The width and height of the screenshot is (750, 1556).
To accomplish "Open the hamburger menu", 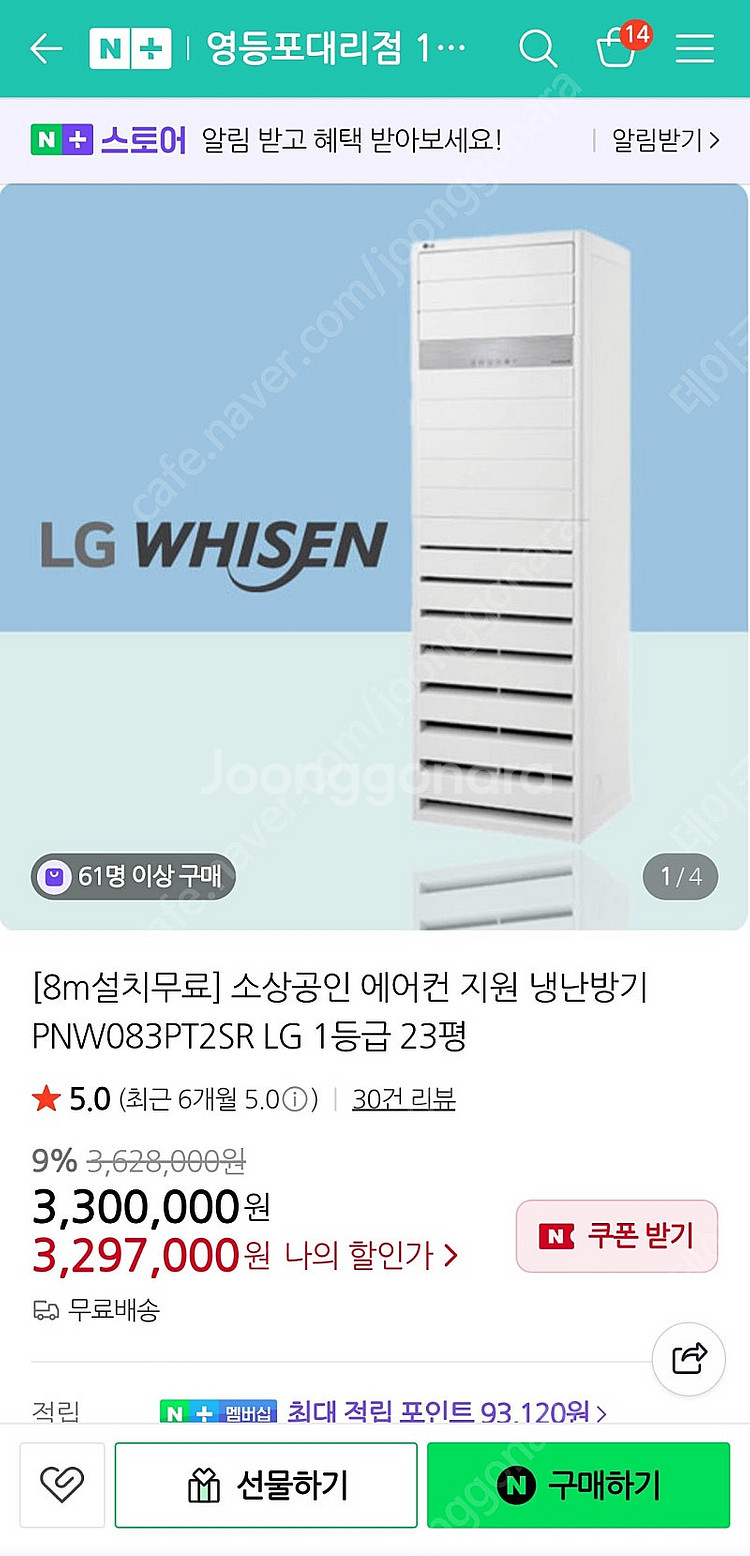I will click(695, 47).
